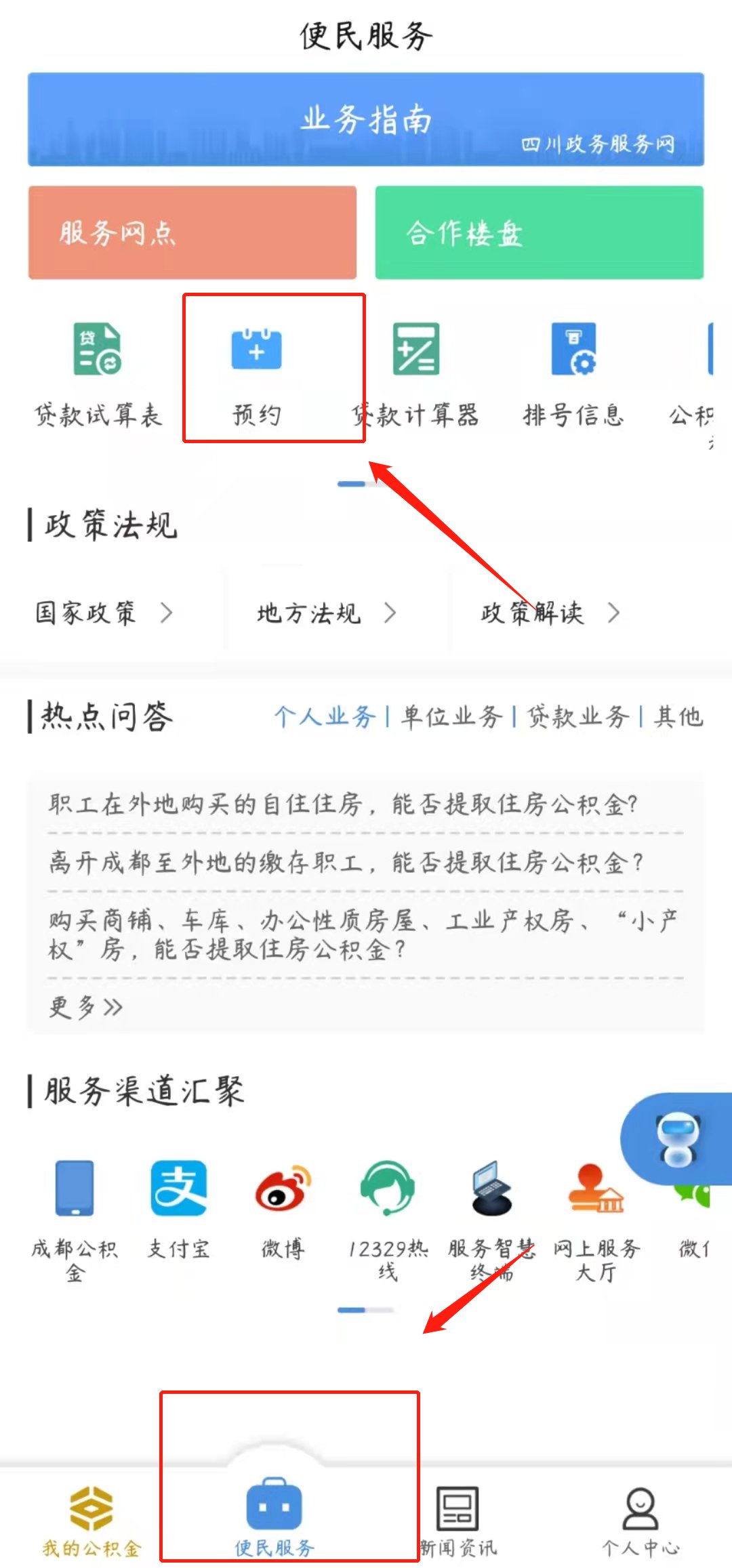732x1568 pixels.
Task: Switch to 单位业务 questions
Action: coord(451,716)
